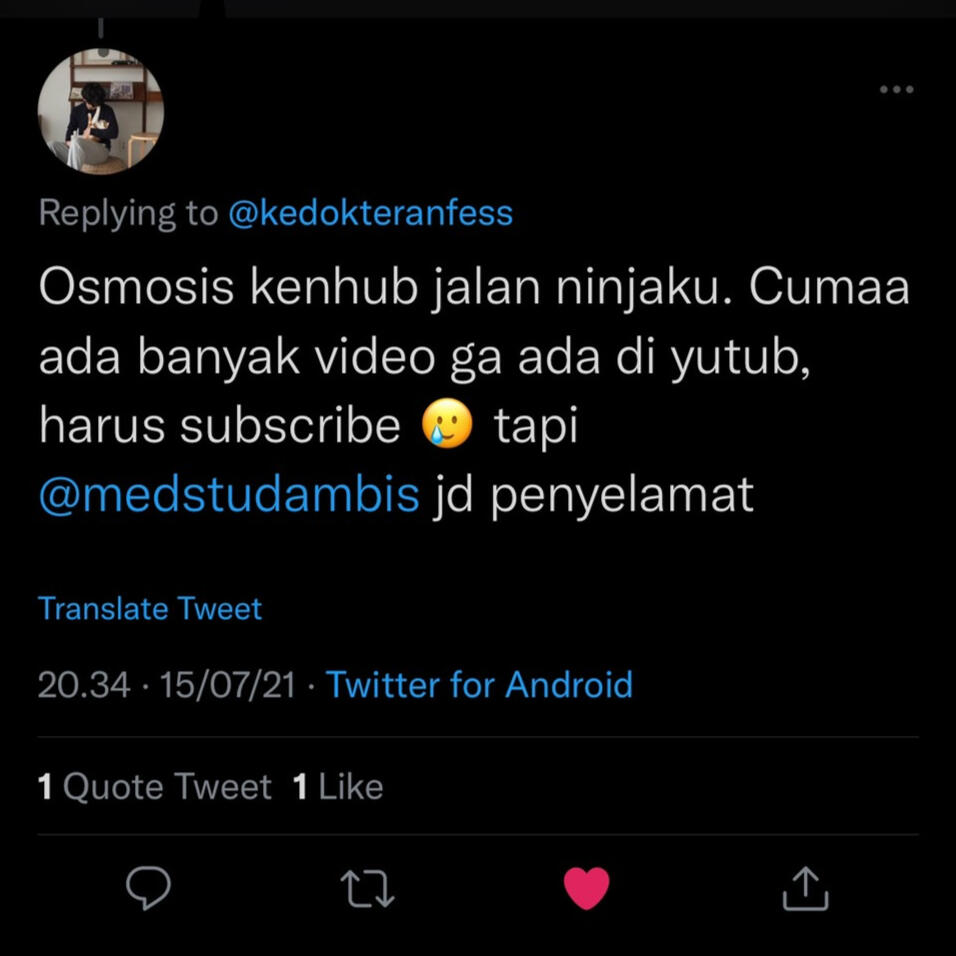
Task: Open the Twitter for Android source link
Action: coord(479,685)
